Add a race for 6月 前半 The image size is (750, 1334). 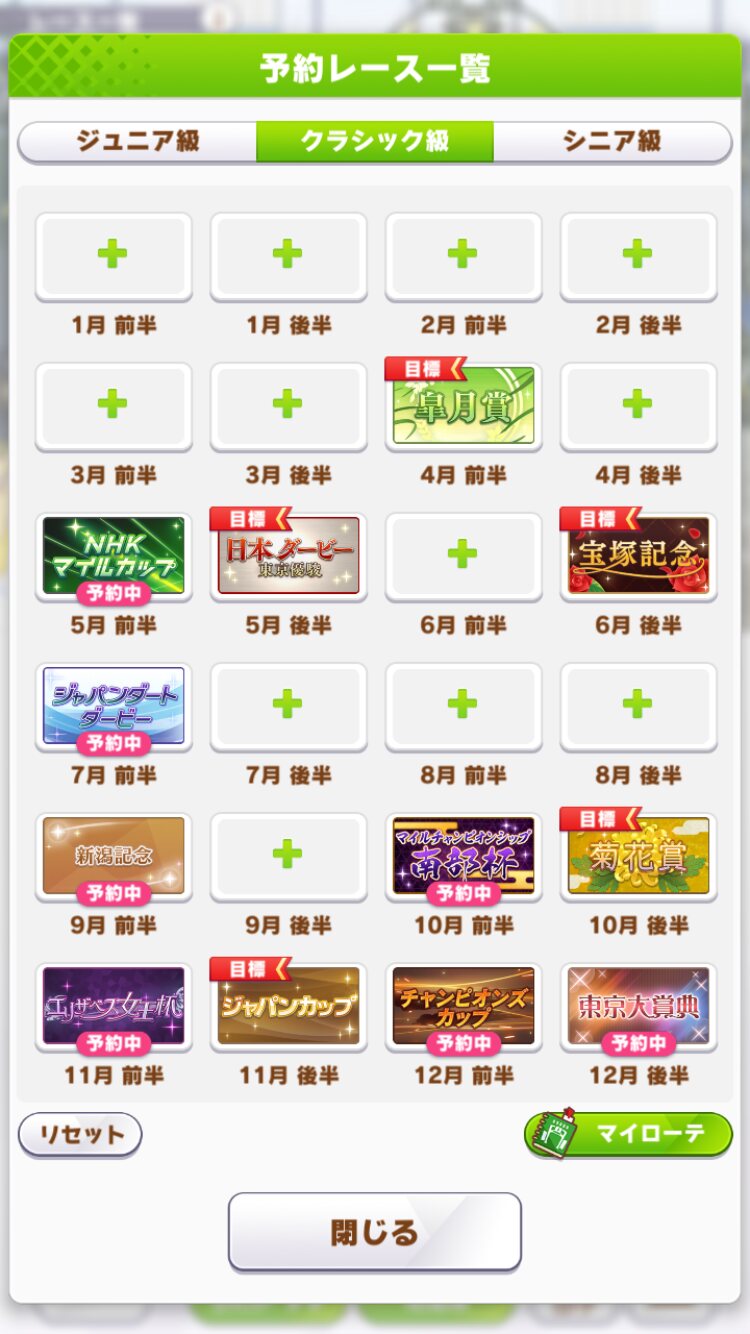pos(463,556)
